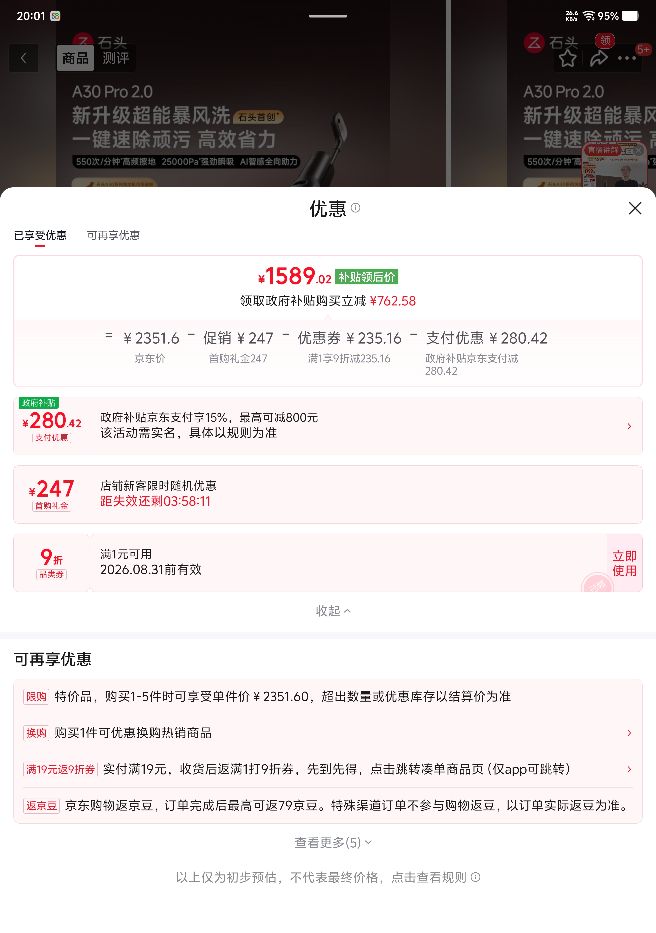The image size is (656, 933).
Task: Collapse the list with 收起
Action: (x=333, y=610)
